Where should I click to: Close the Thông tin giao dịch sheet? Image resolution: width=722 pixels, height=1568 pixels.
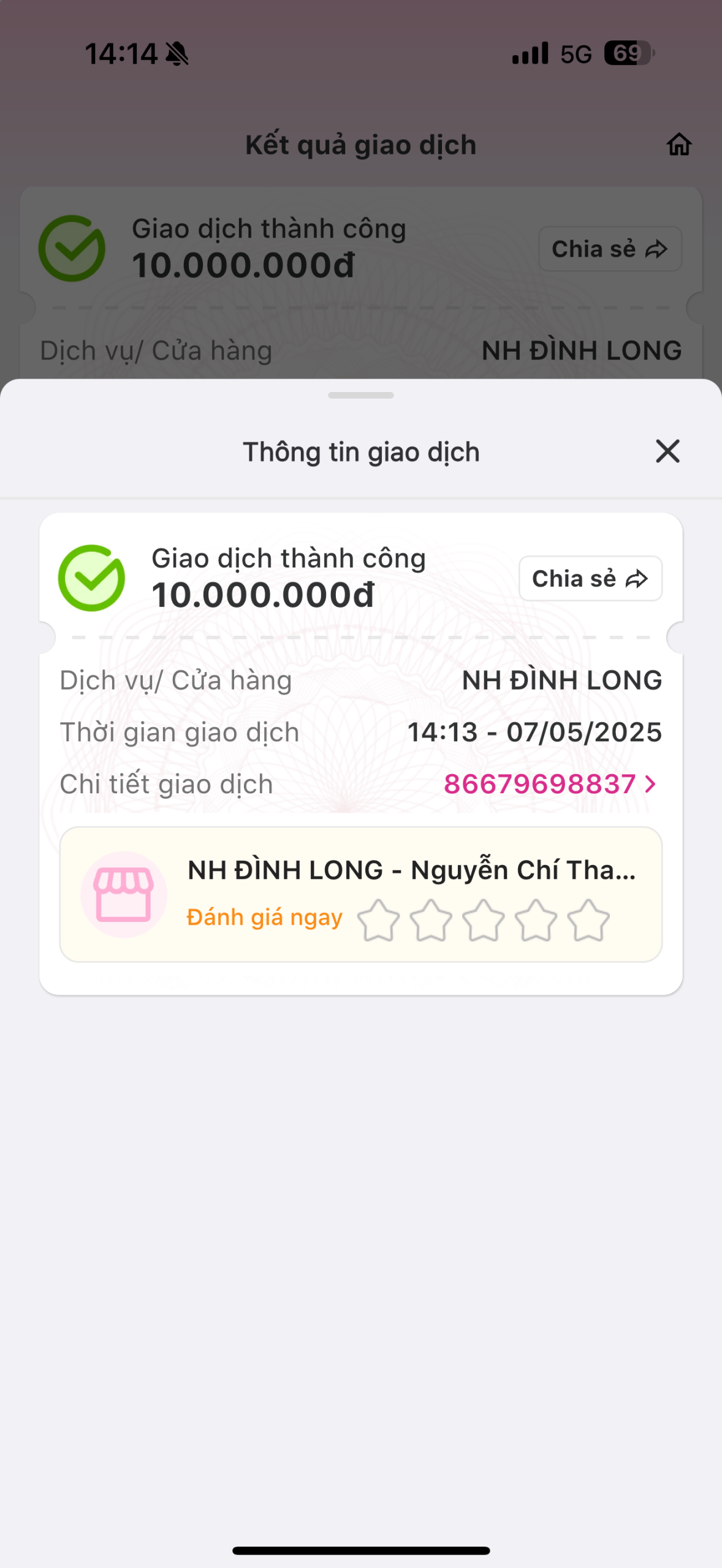click(667, 451)
